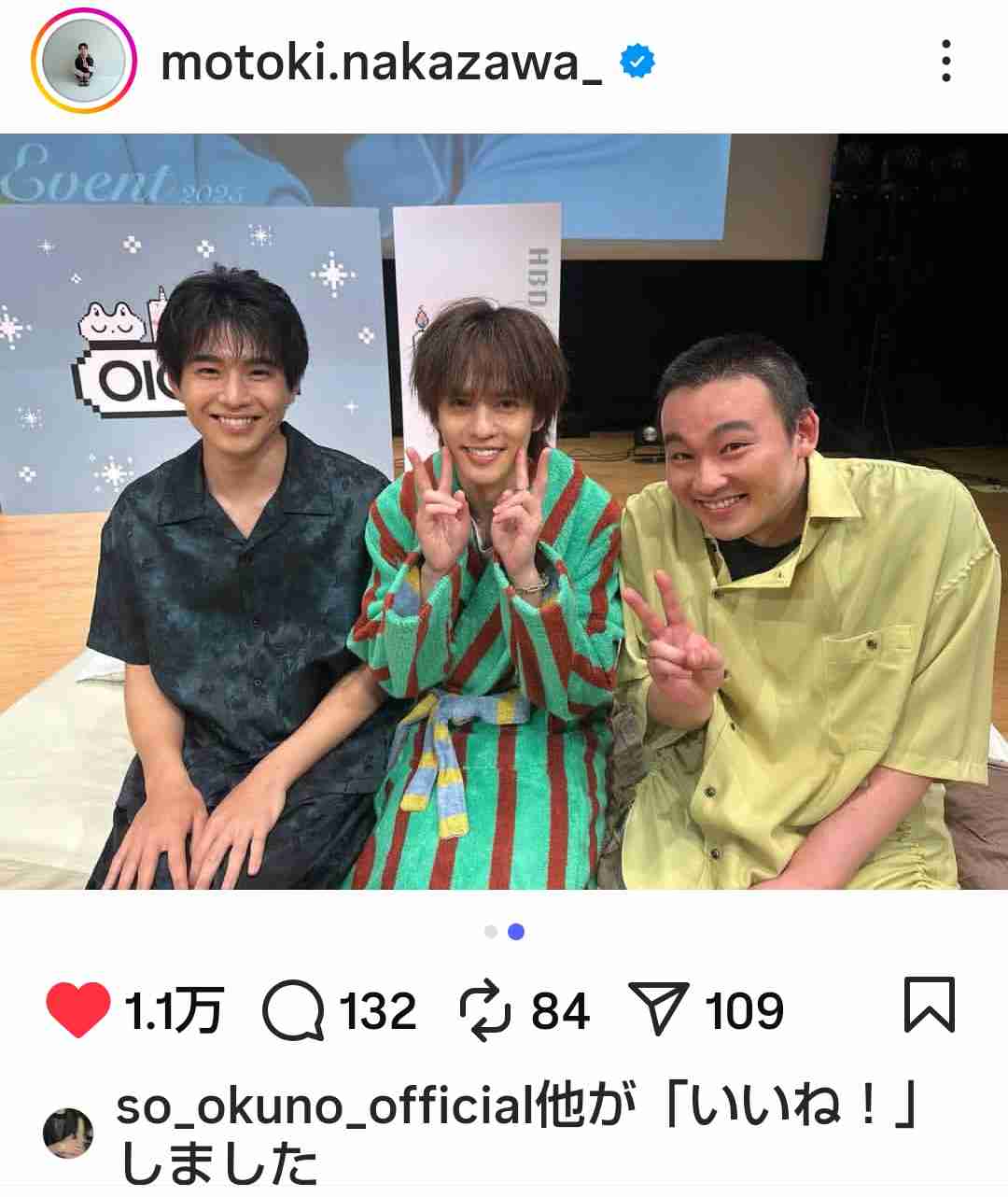Open the motoki.nakazawa_ username link
The height and width of the screenshot is (1197, 1008).
pyautogui.click(x=382, y=63)
